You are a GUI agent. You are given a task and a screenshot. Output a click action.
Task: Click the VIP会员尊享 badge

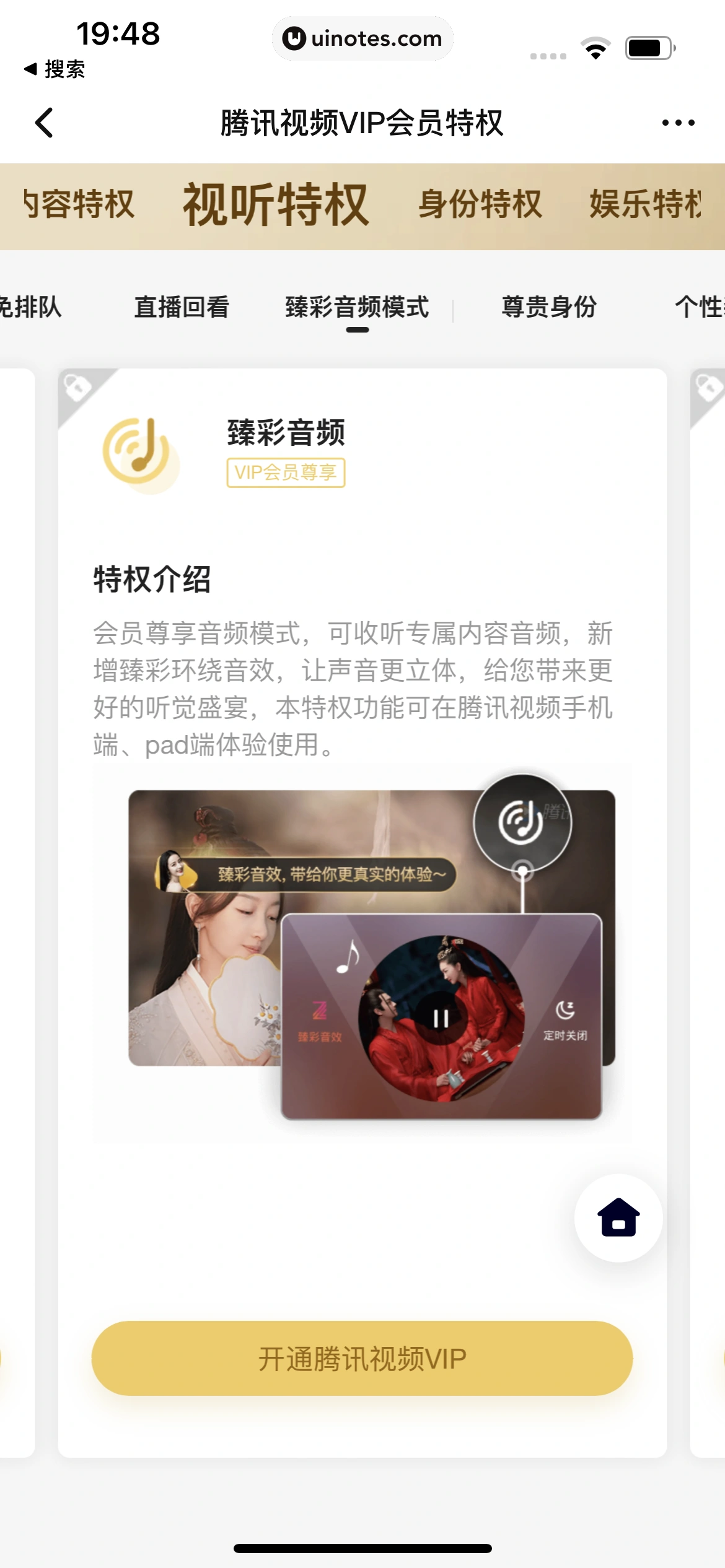pyautogui.click(x=286, y=474)
